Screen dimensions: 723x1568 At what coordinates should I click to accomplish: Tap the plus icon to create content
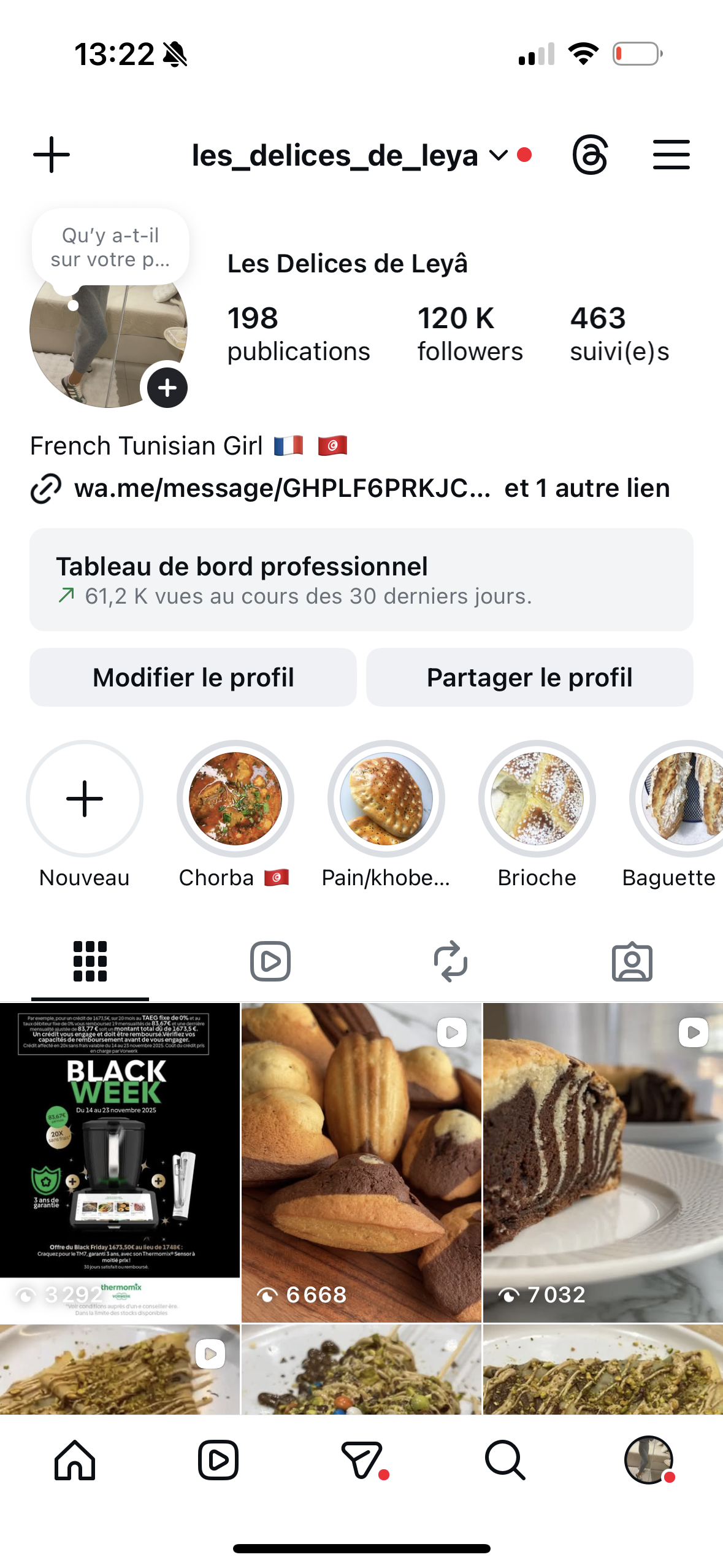tap(52, 155)
